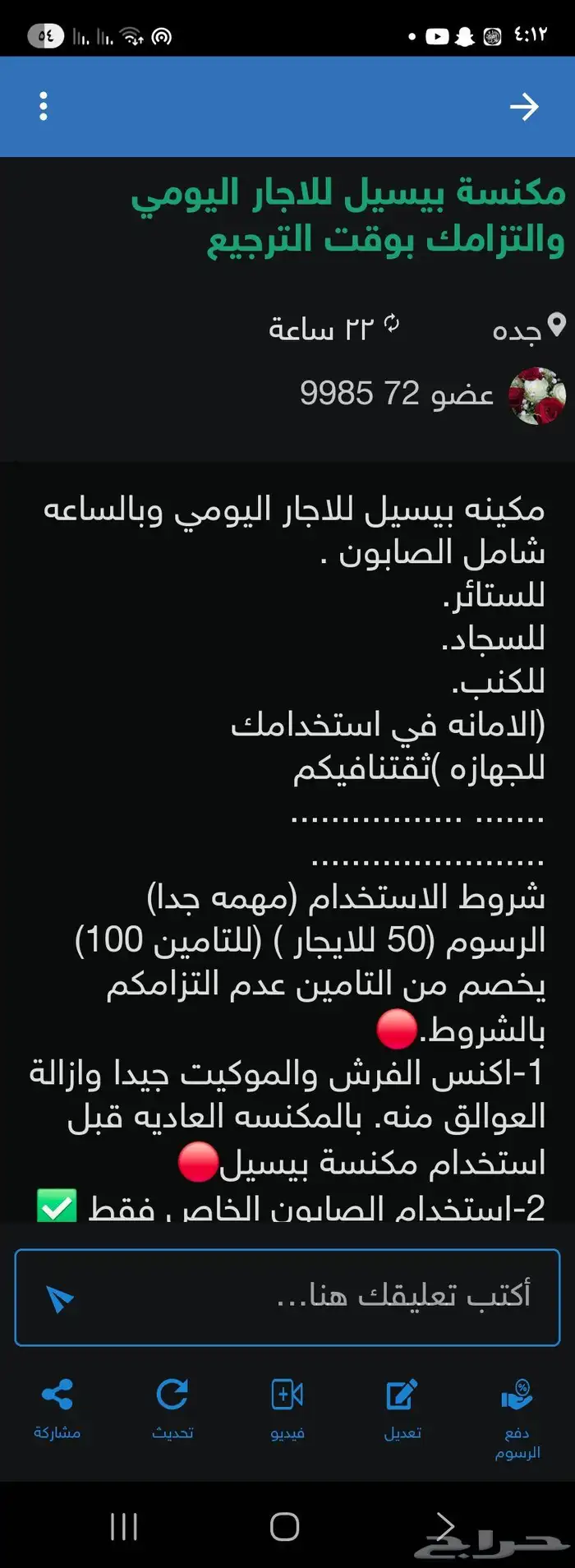Screen dimensions: 575x1568
Task: Add a video using فيديو
Action: [x=287, y=1409]
